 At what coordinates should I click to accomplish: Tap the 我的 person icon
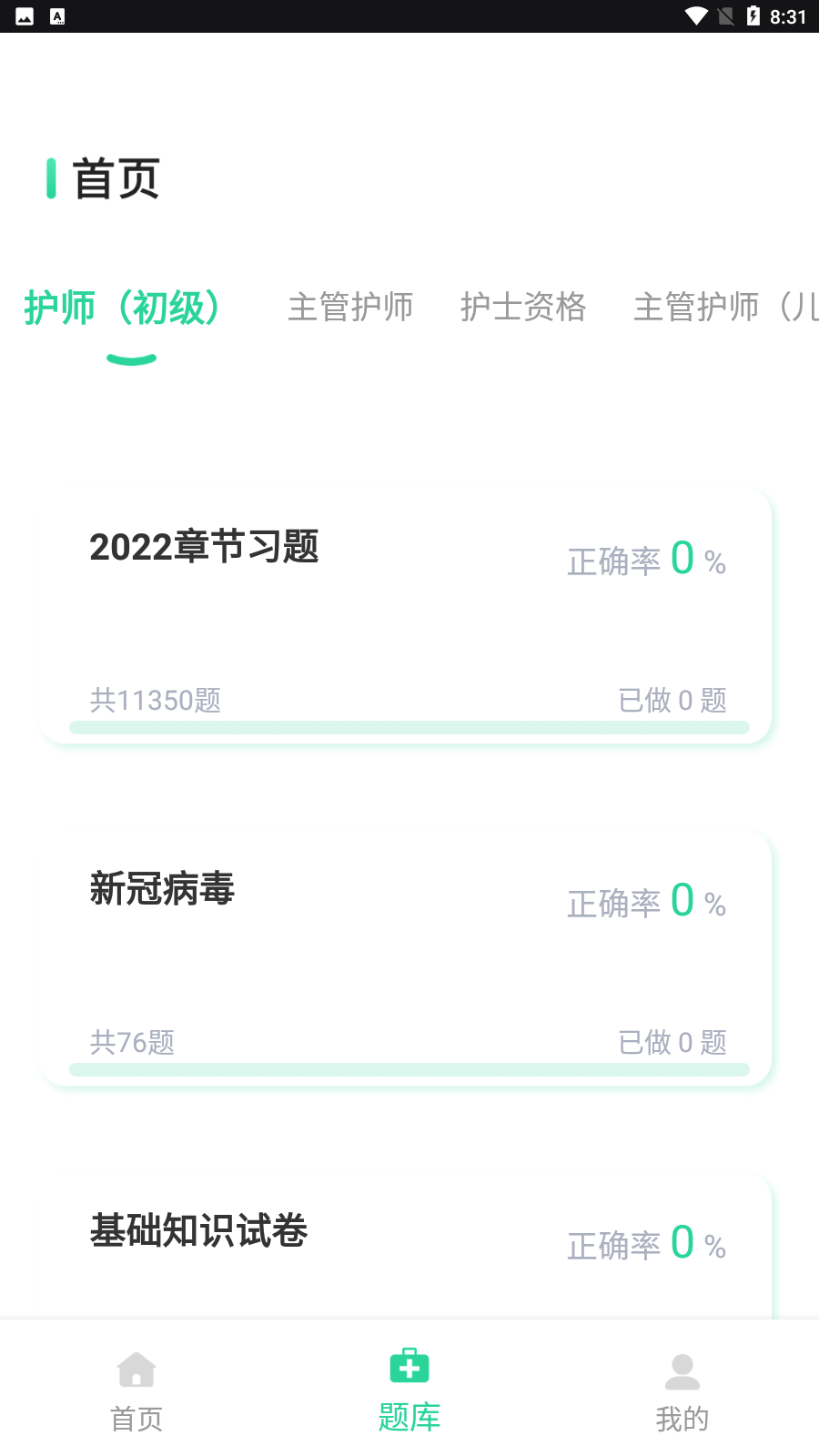point(682,1367)
